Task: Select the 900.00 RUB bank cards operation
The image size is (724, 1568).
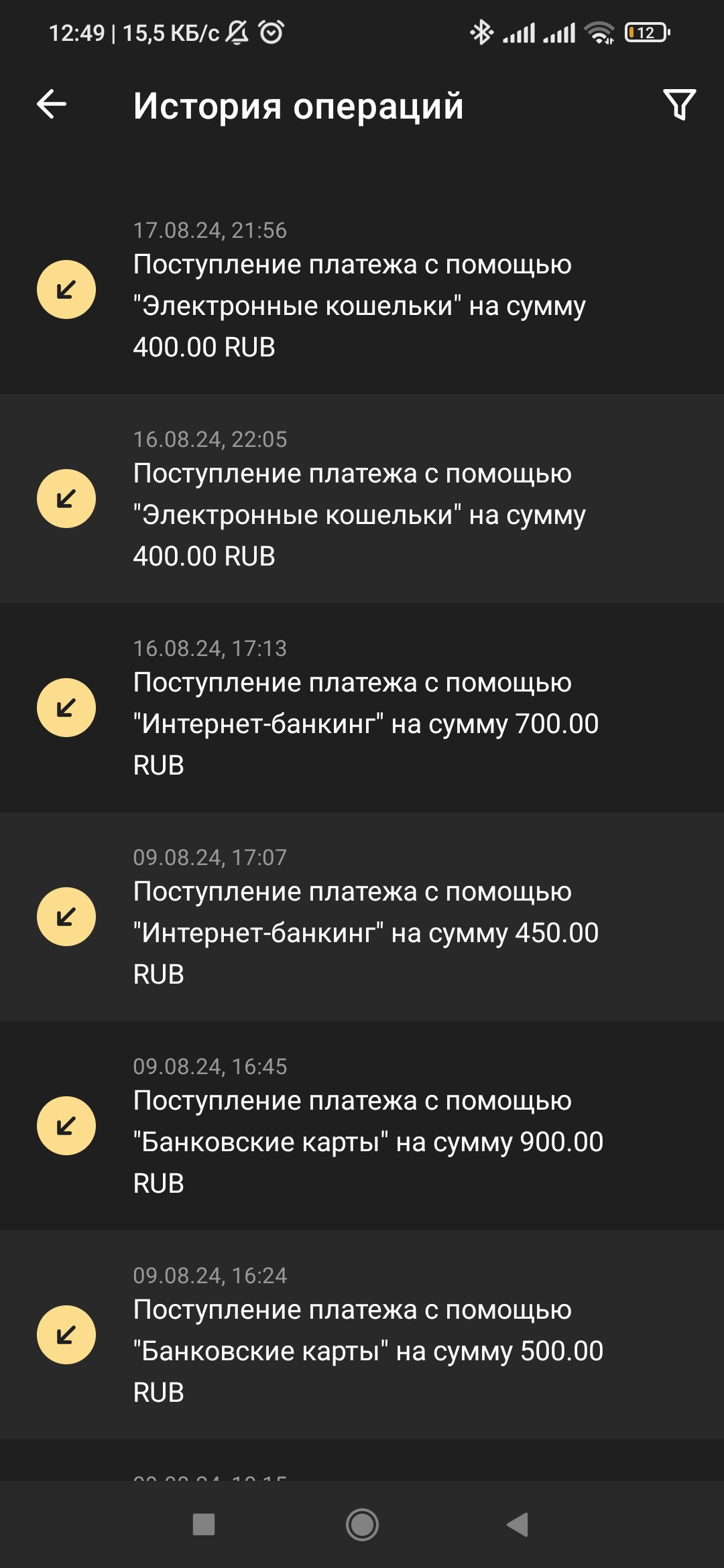Action: pyautogui.click(x=362, y=1126)
